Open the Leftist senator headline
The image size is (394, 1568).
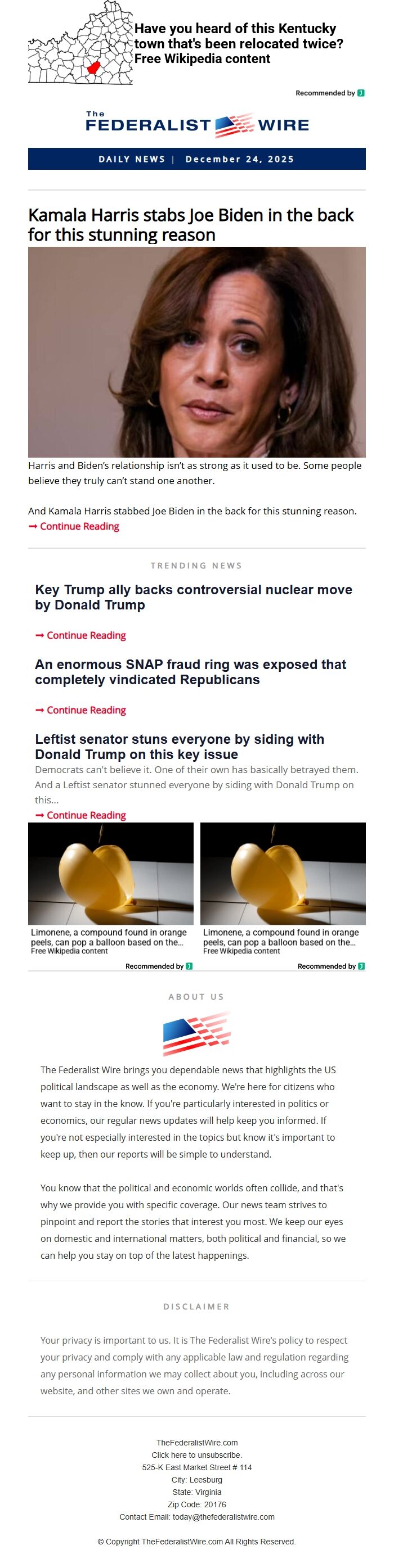point(179,747)
